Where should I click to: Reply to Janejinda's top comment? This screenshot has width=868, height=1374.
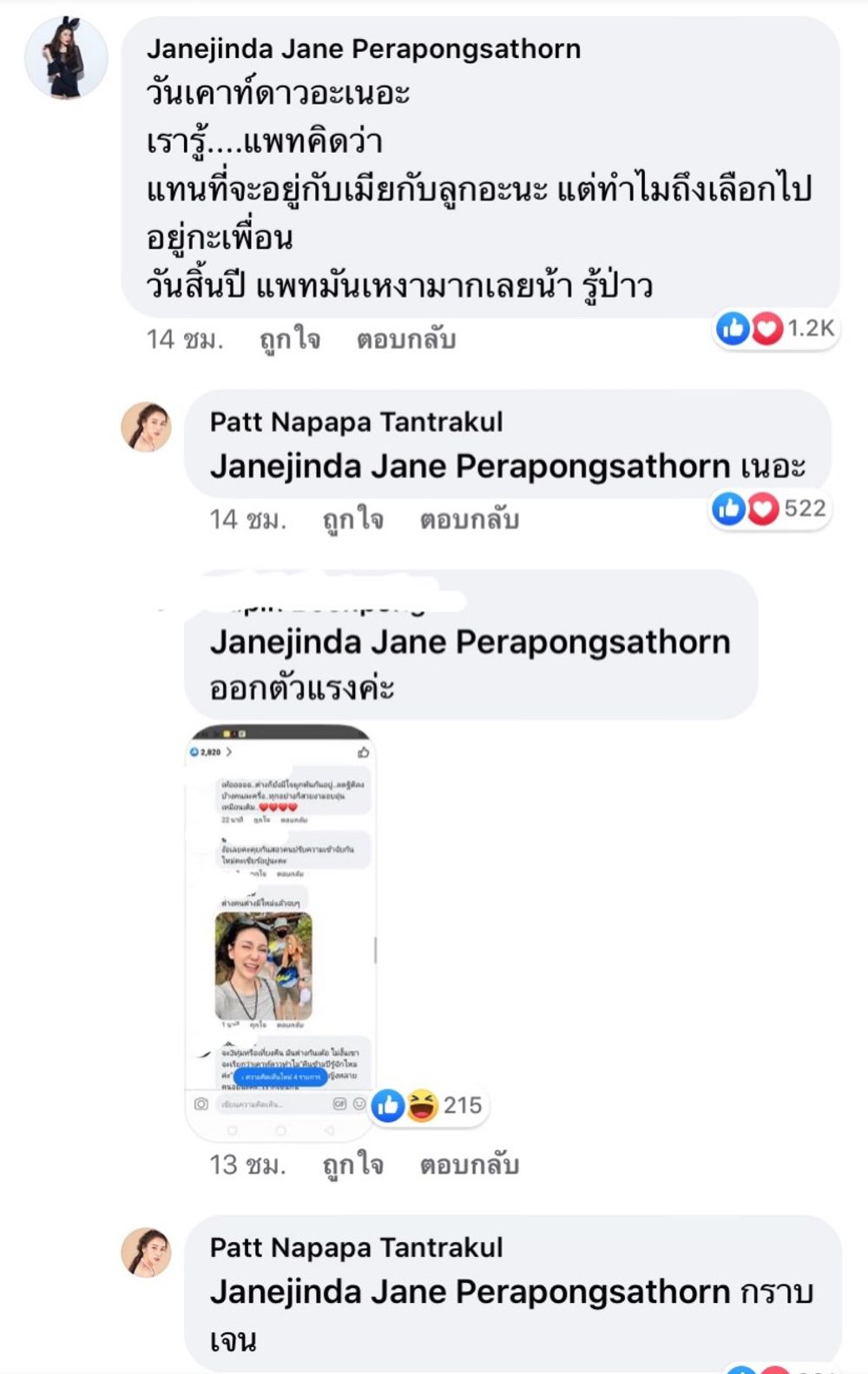[405, 339]
